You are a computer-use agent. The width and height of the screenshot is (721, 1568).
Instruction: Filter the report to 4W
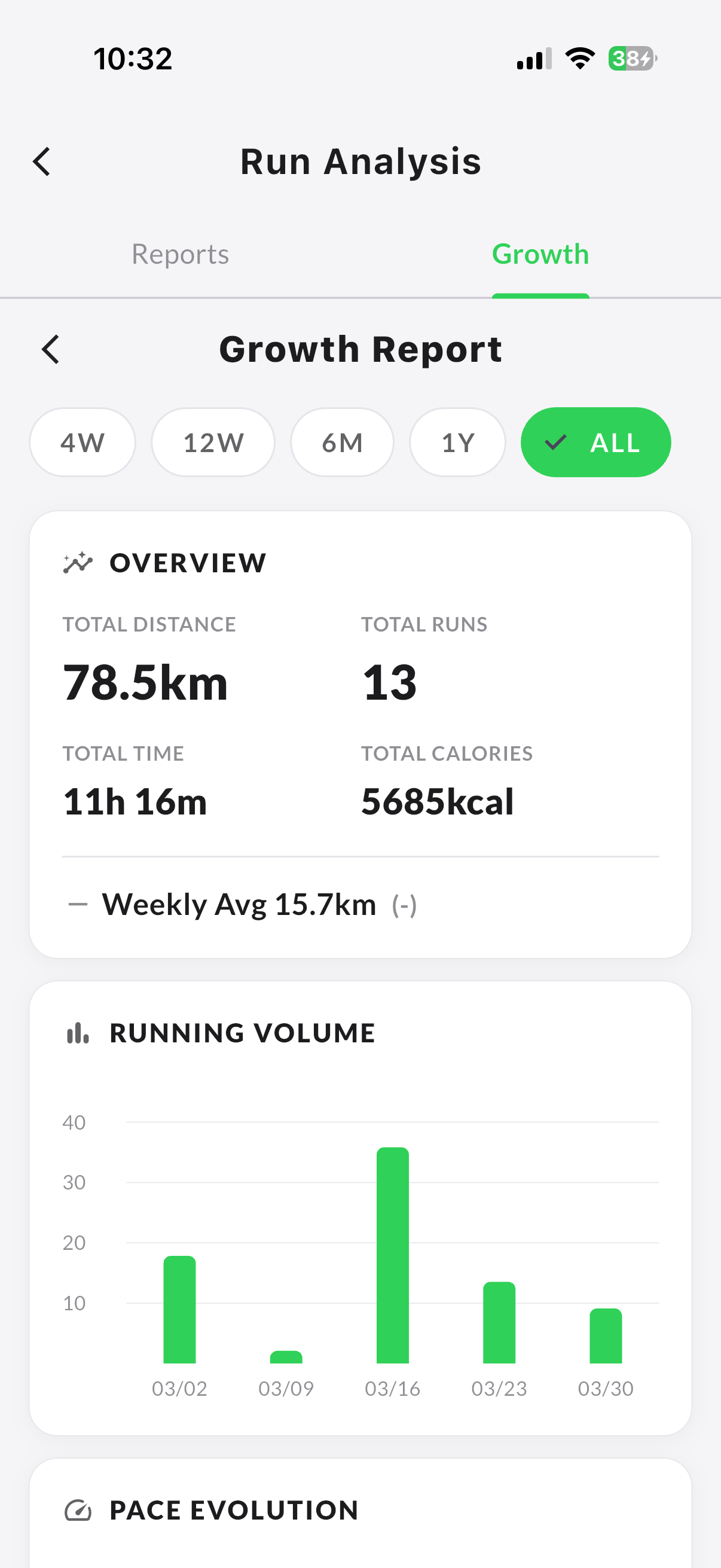[x=82, y=443]
